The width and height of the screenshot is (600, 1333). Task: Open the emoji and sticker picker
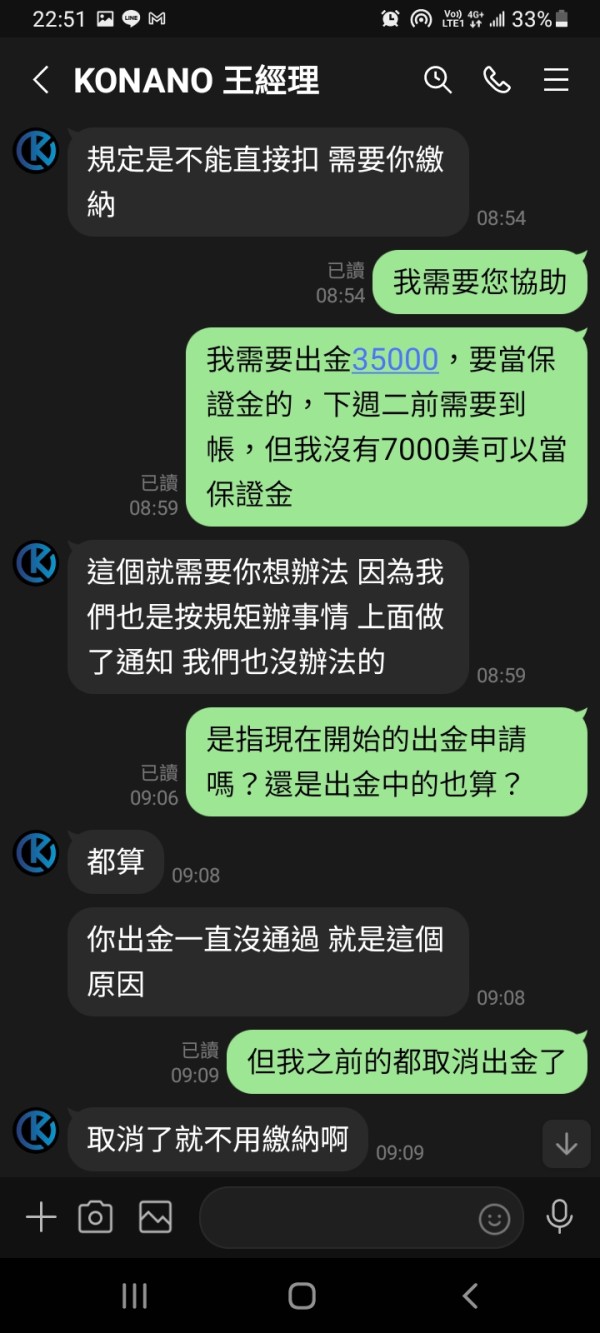point(494,1218)
